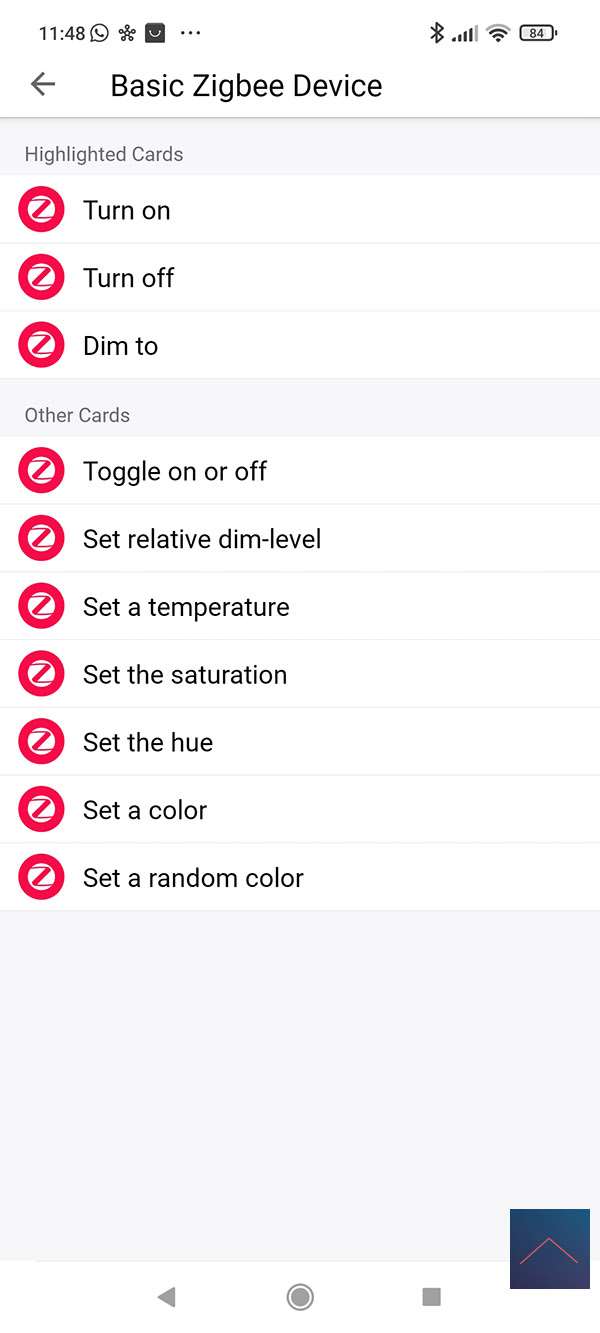Go back using the header arrow
This screenshot has height=1333, width=600.
tap(43, 85)
